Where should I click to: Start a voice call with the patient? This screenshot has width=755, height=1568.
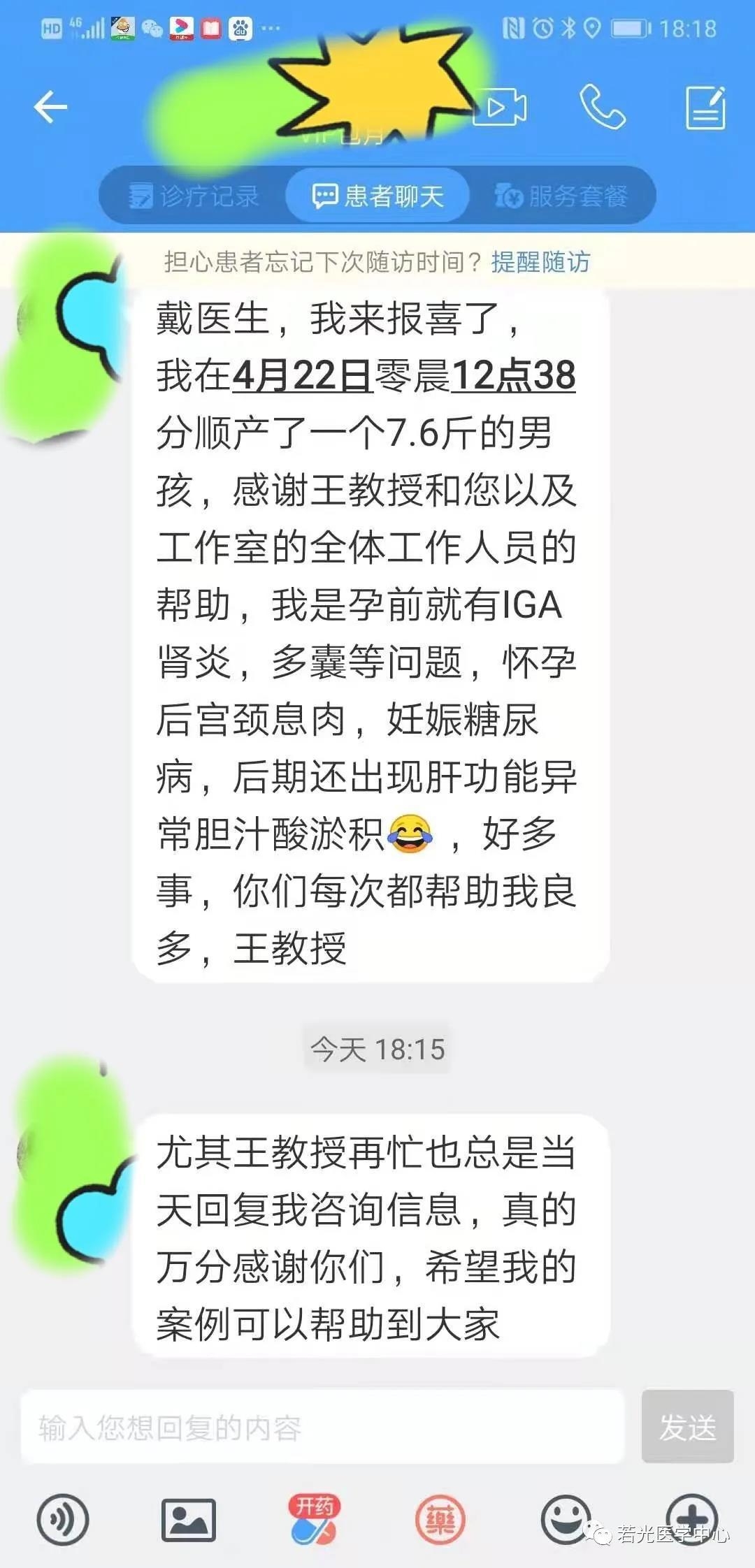click(602, 107)
